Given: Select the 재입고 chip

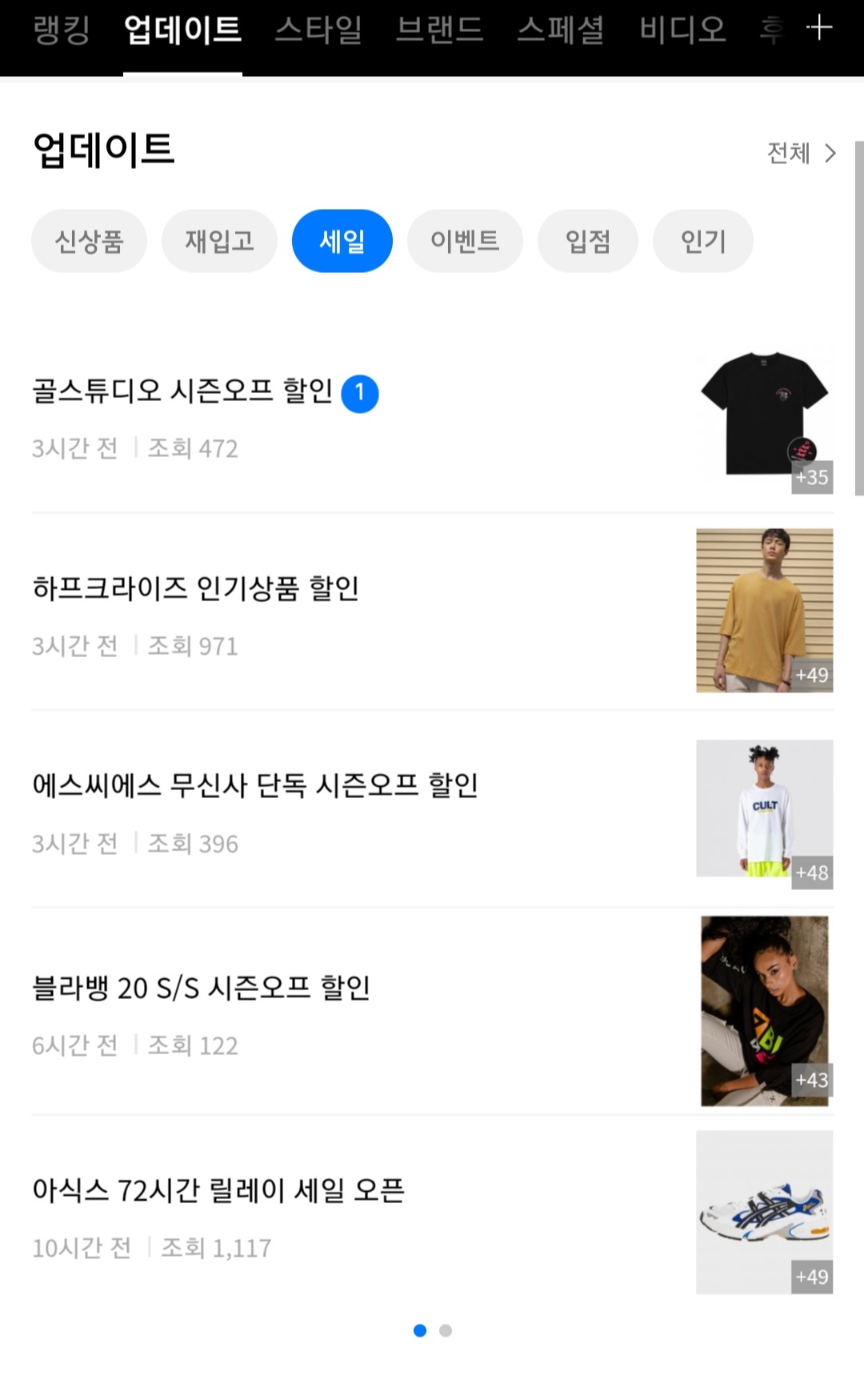Looking at the screenshot, I should (219, 241).
